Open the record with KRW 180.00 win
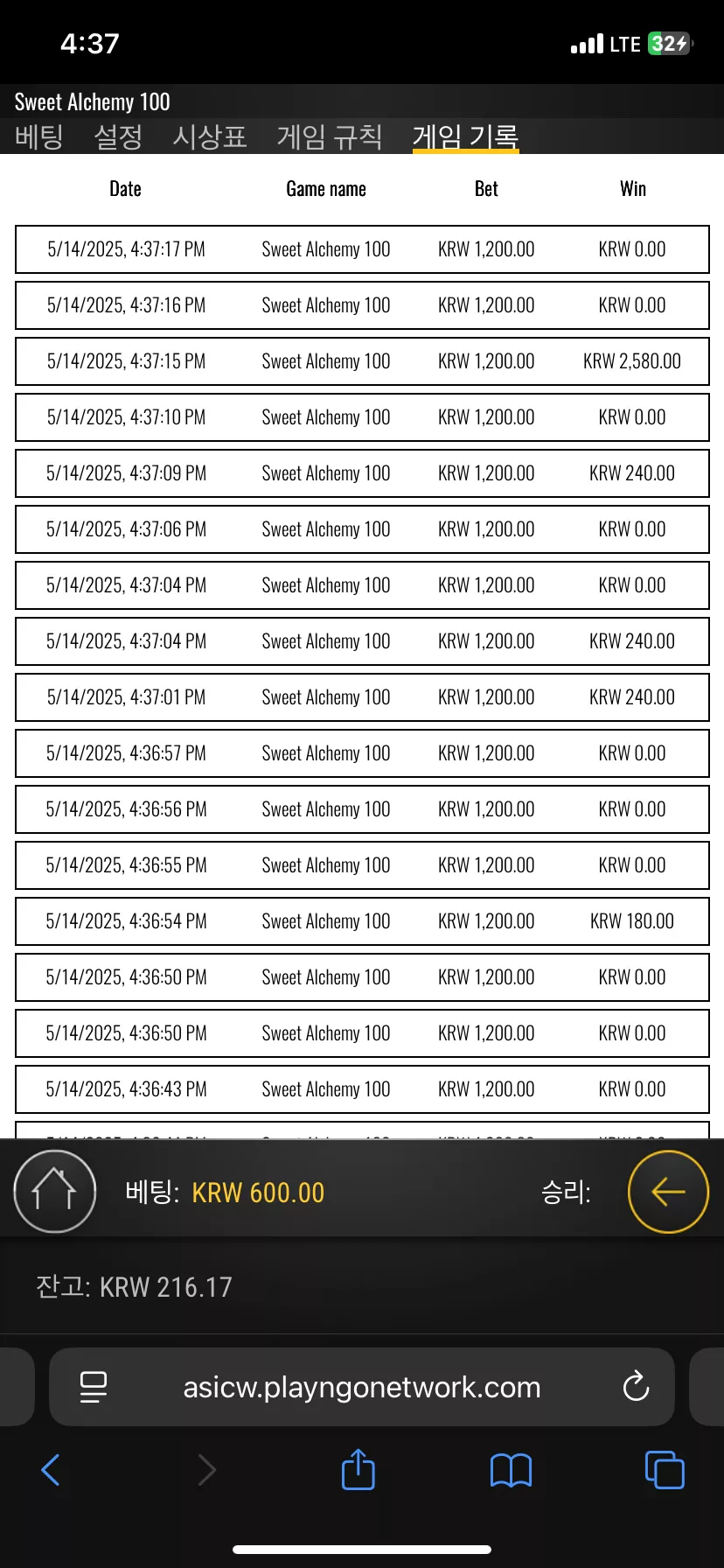 (362, 921)
